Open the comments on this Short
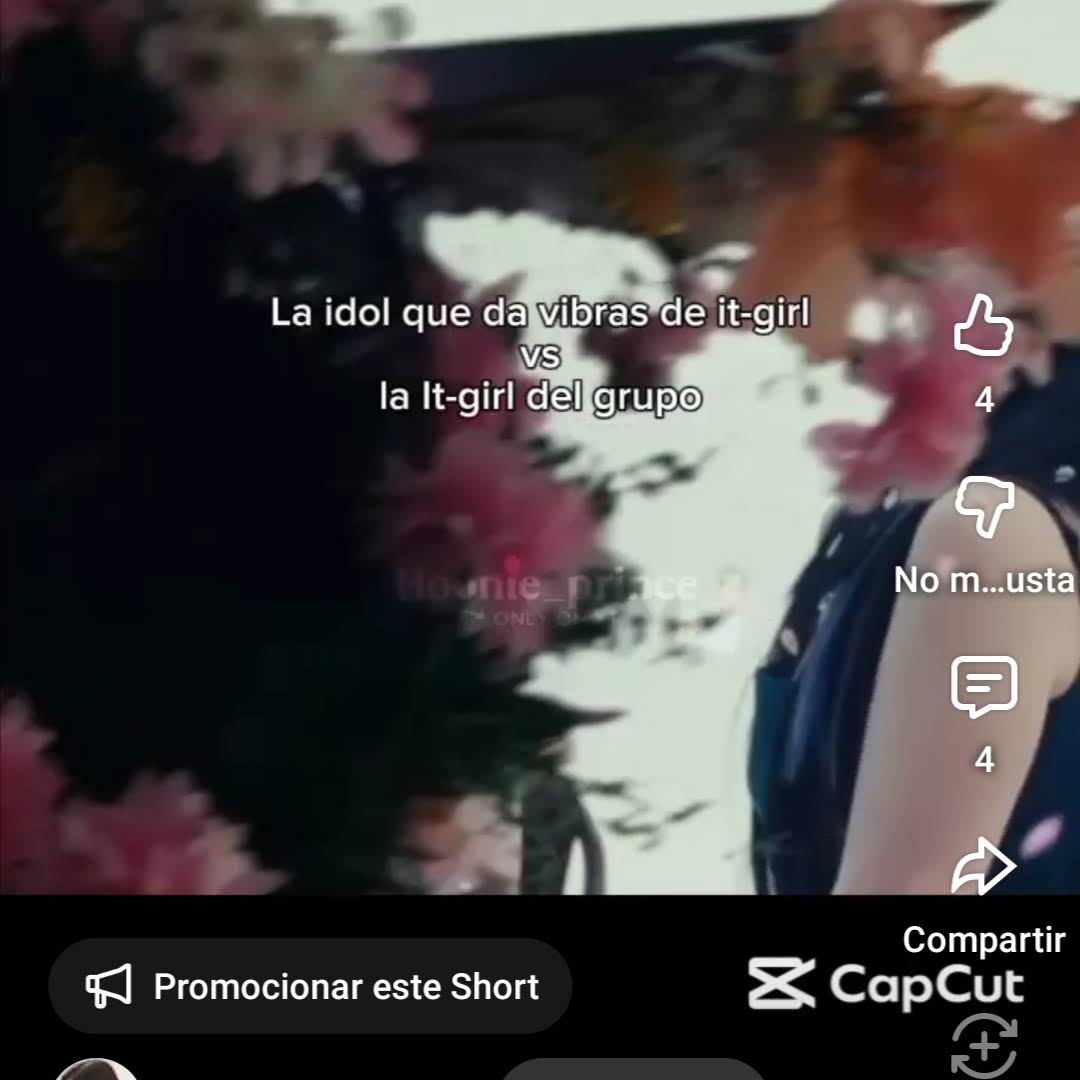The image size is (1080, 1080). pos(984,687)
